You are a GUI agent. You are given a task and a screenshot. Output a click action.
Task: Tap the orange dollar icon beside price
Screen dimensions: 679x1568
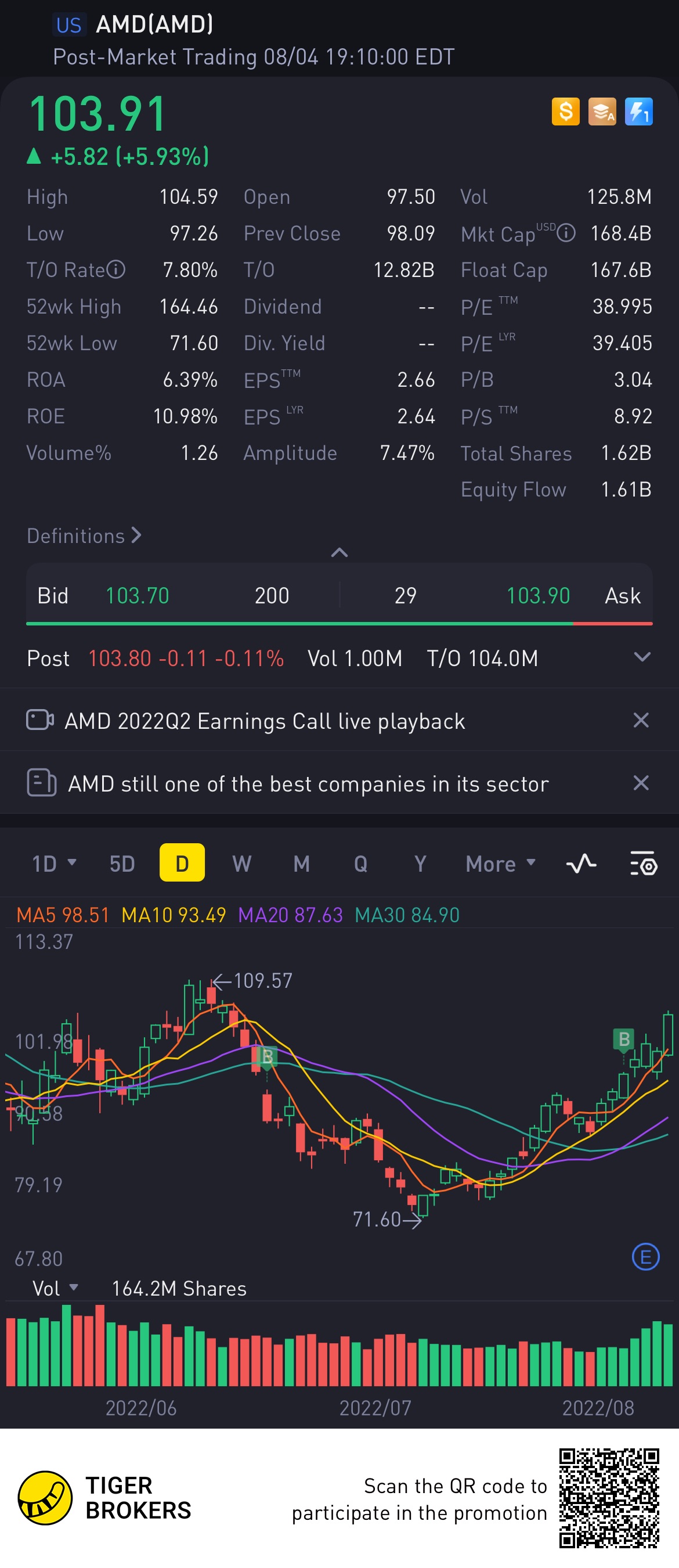click(565, 112)
